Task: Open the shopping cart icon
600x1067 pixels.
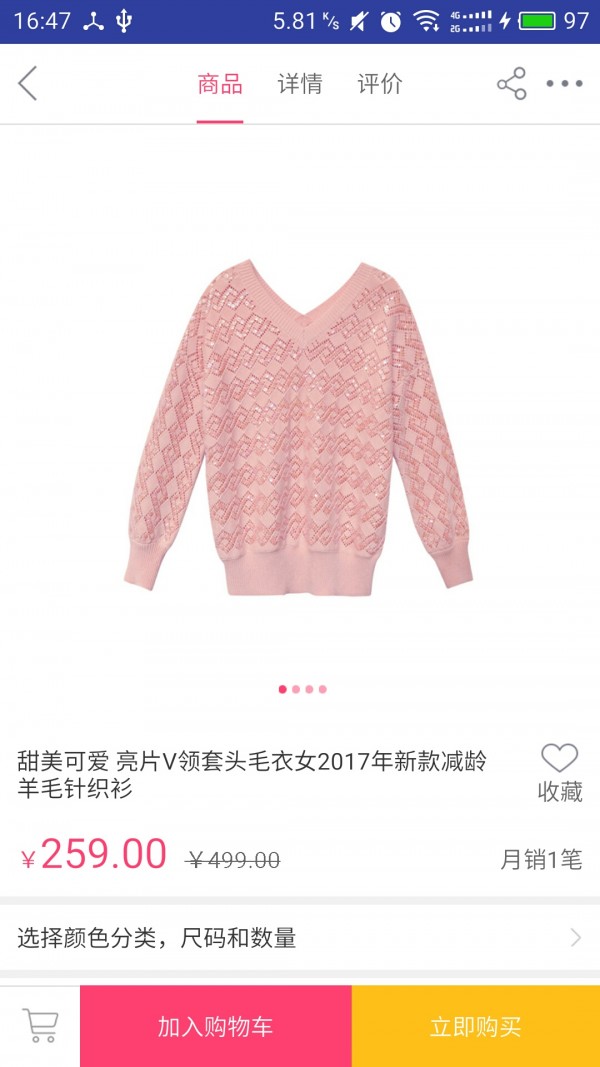Action: [x=40, y=1026]
